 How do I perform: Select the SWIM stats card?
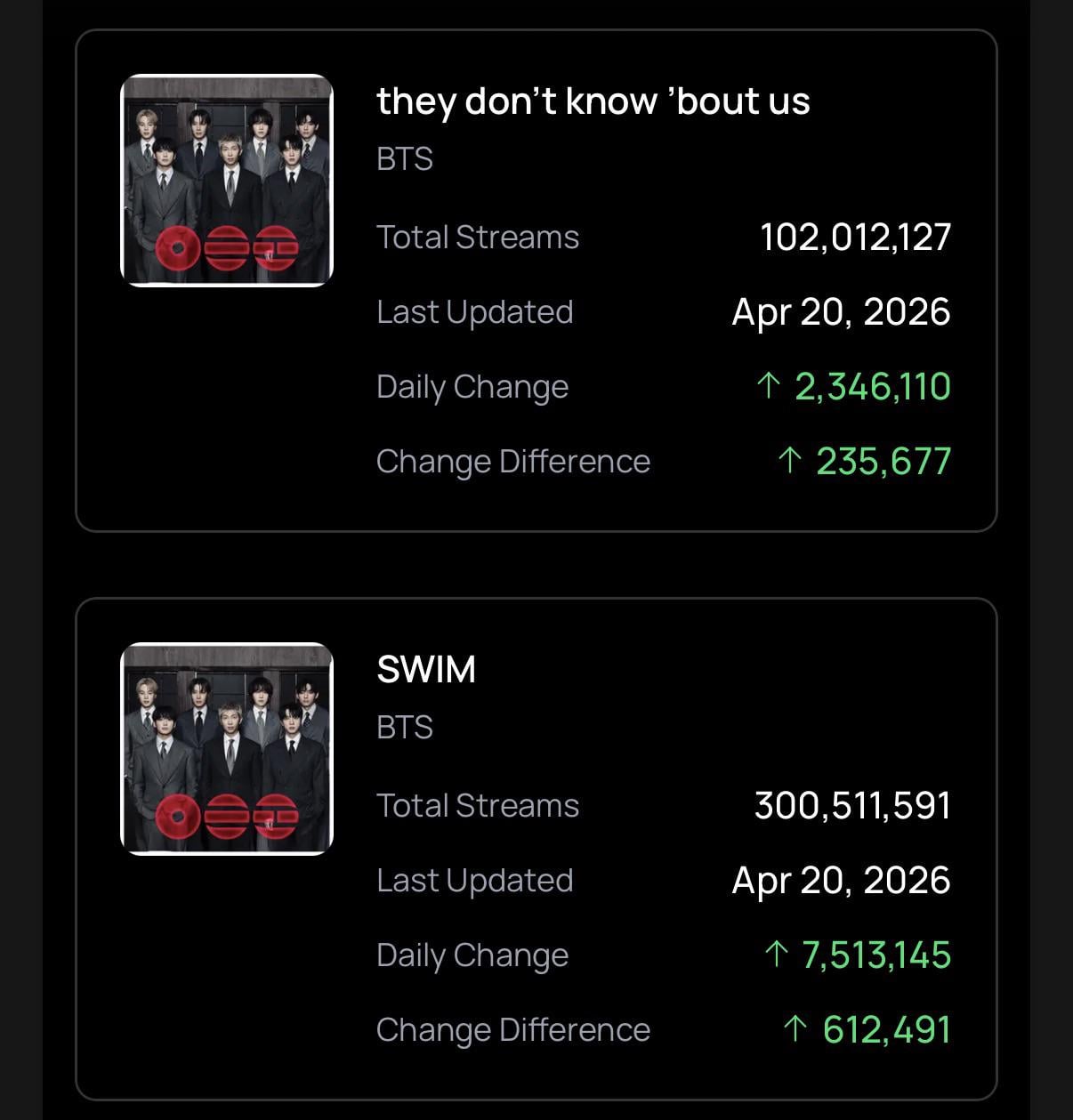536,848
